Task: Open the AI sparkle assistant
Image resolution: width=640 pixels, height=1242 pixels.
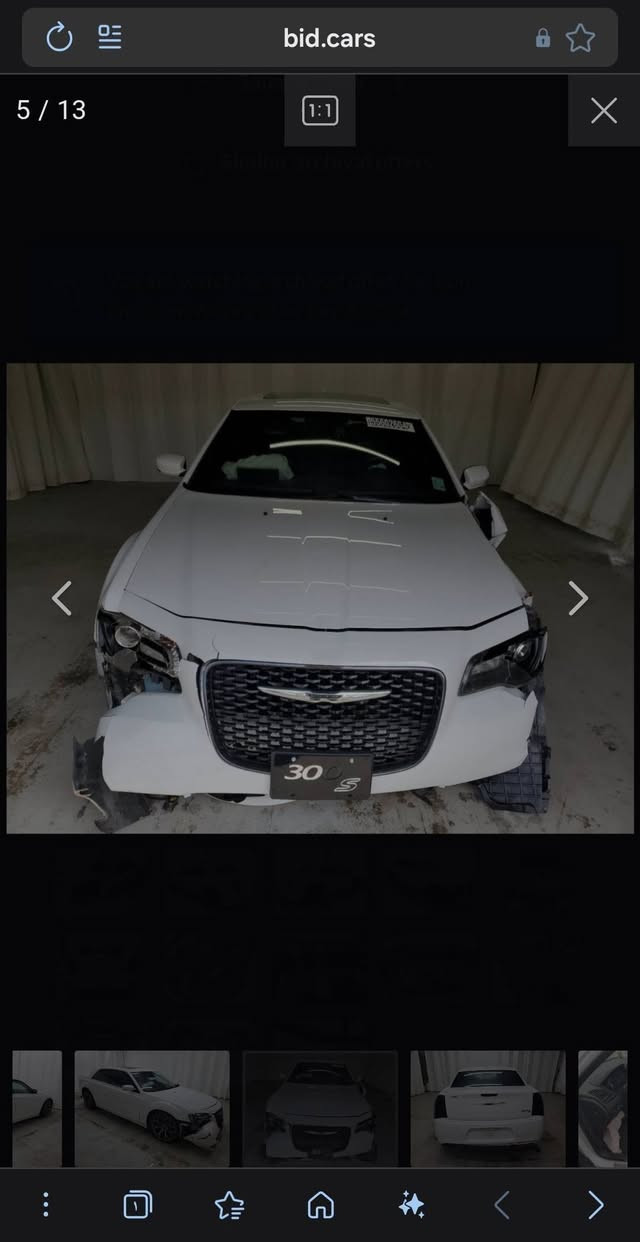Action: pyautogui.click(x=412, y=1205)
